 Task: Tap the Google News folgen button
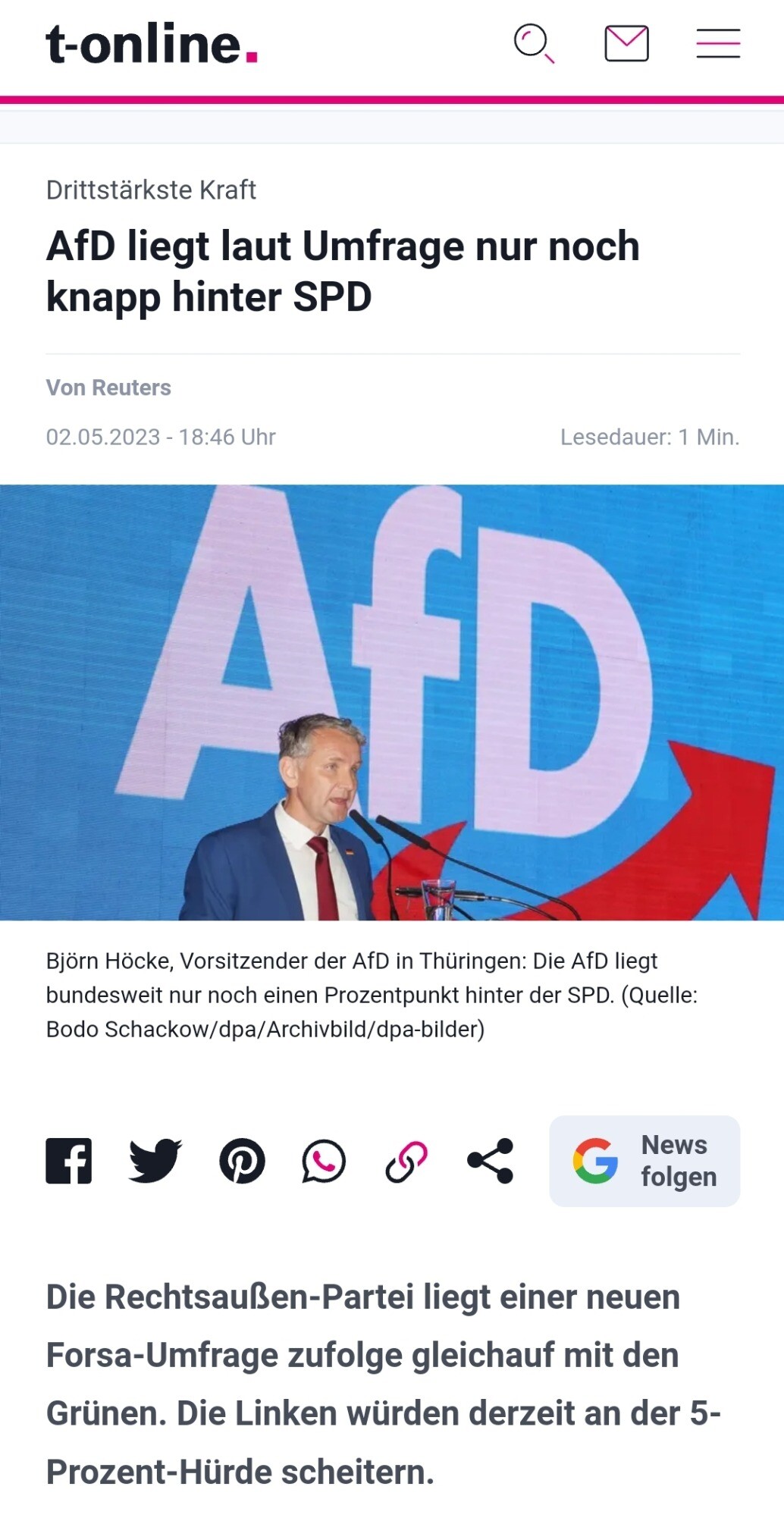(644, 1161)
